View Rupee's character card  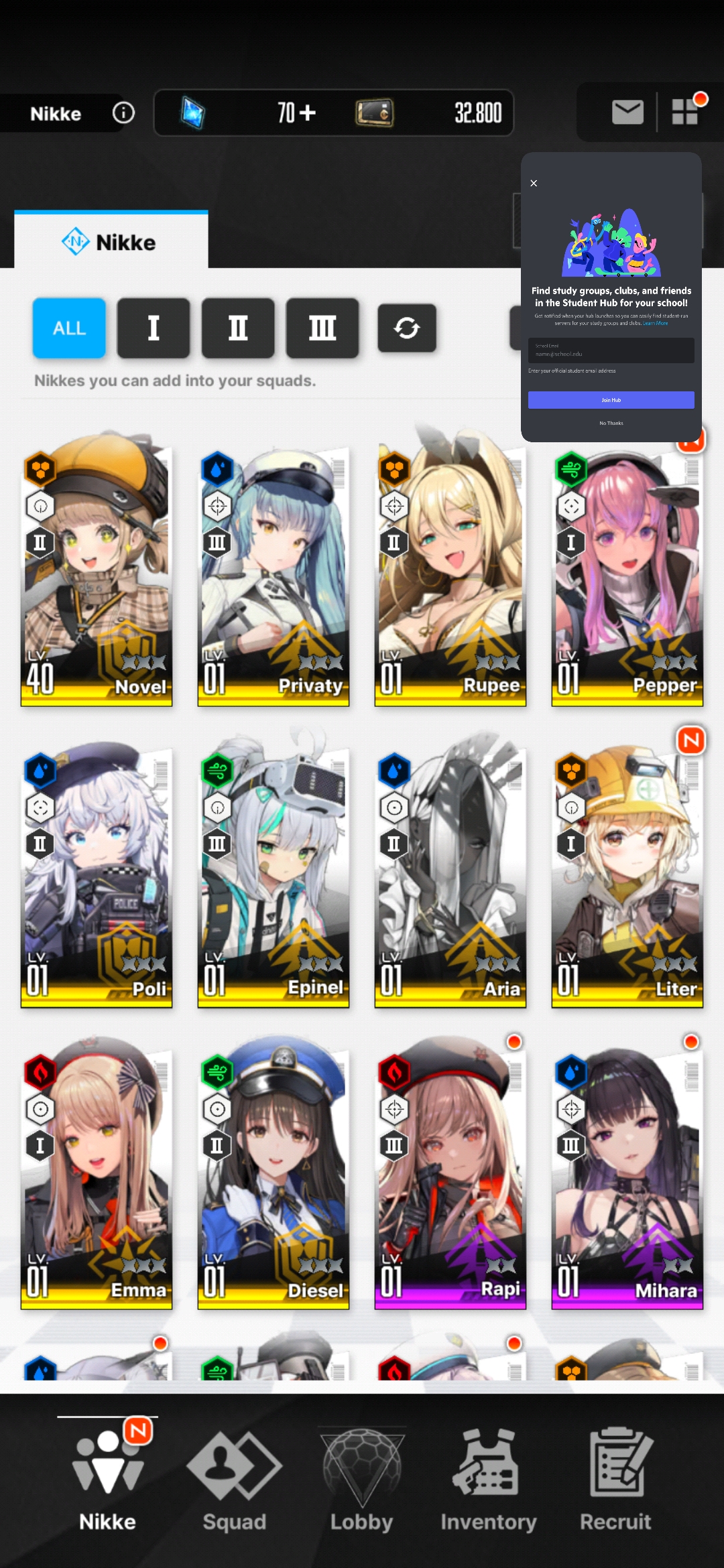point(450,570)
